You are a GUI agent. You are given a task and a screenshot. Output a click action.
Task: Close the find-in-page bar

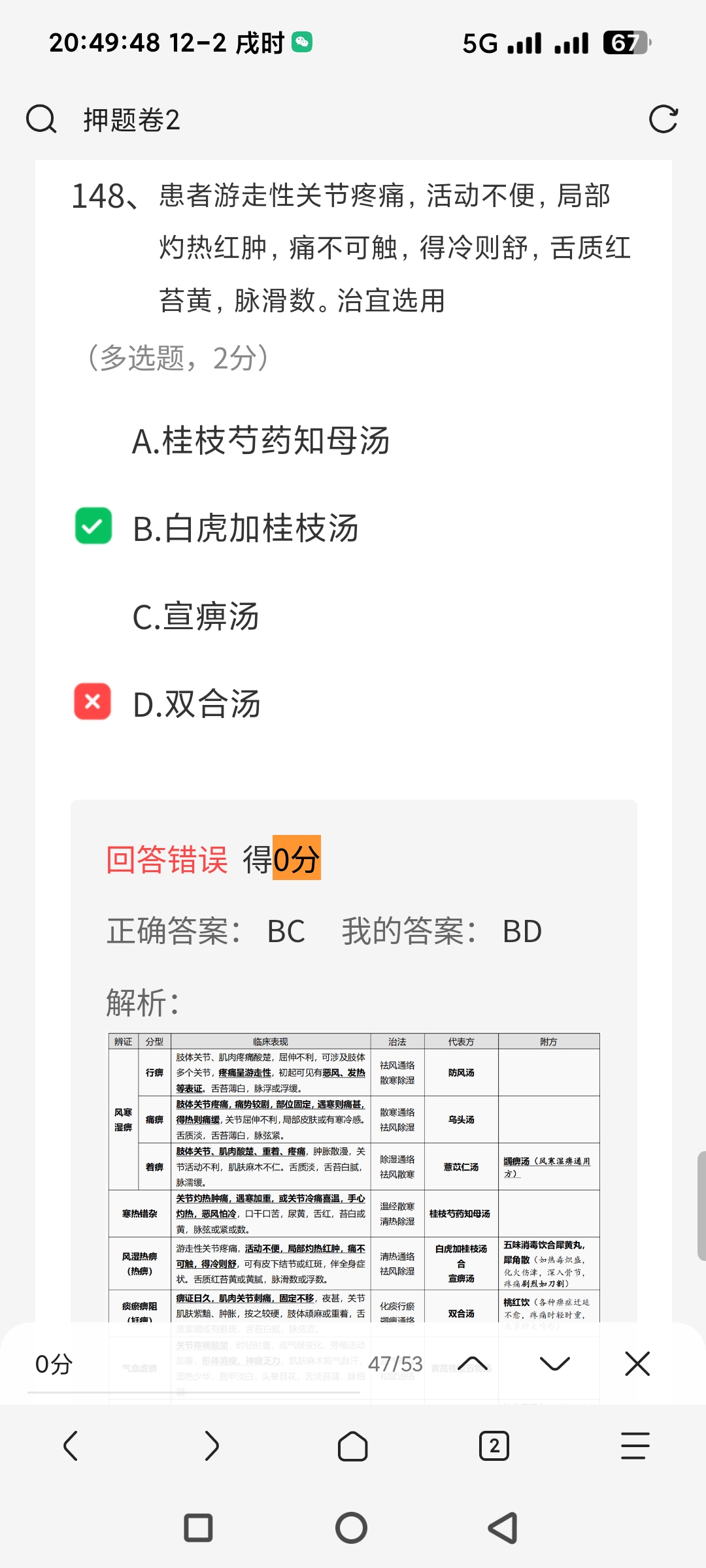click(x=637, y=1364)
